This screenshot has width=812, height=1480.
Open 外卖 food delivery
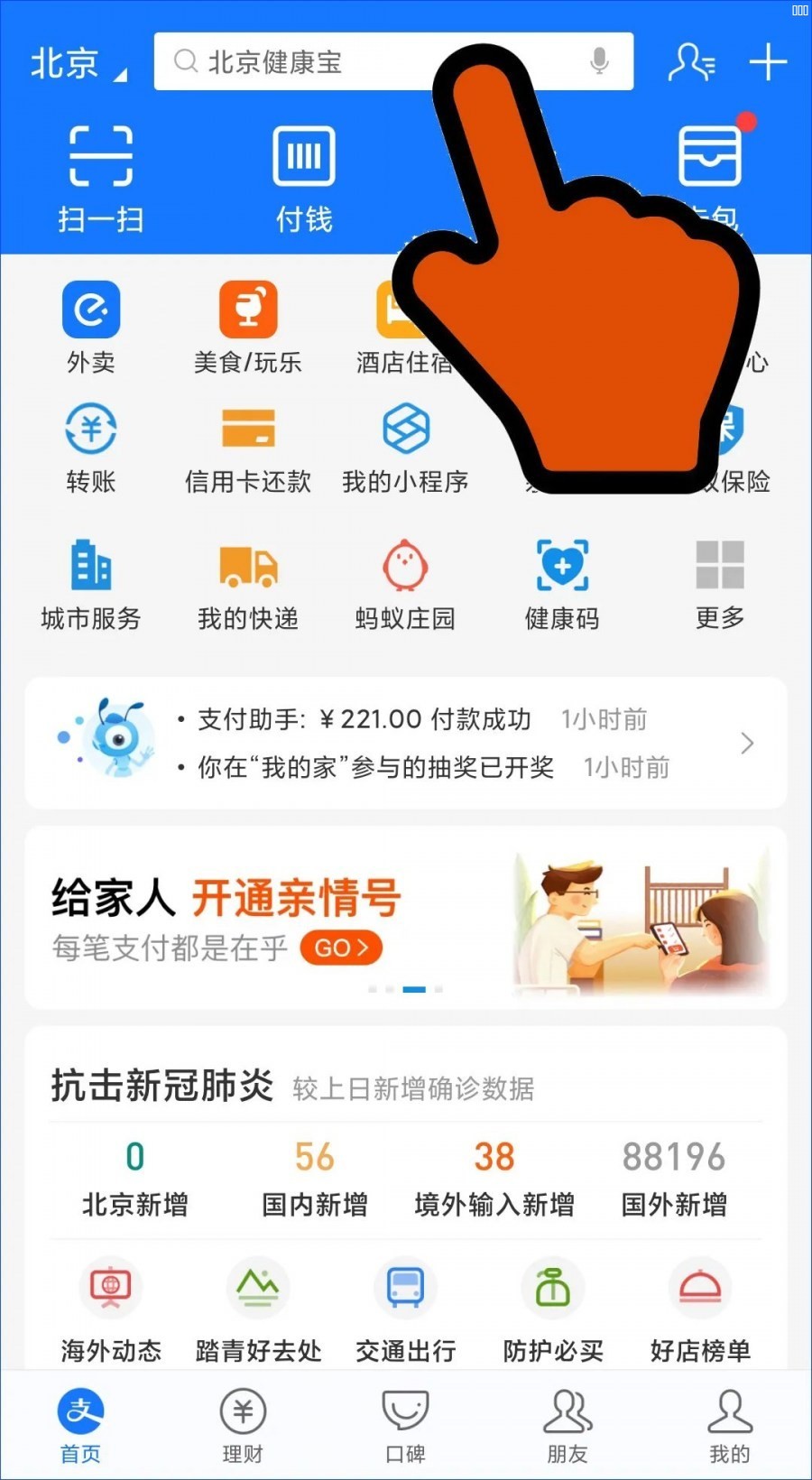pos(91,327)
